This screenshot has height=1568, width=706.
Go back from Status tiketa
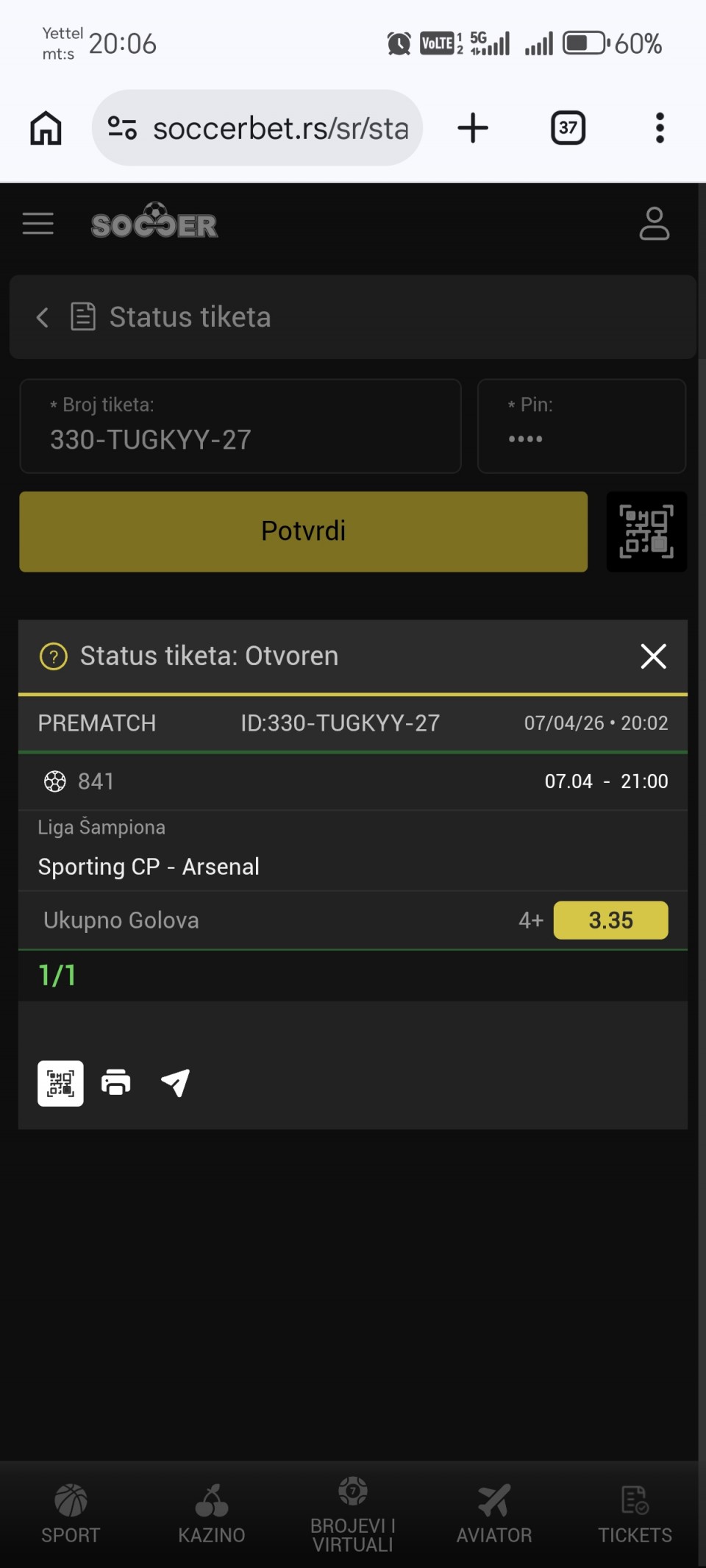[43, 318]
